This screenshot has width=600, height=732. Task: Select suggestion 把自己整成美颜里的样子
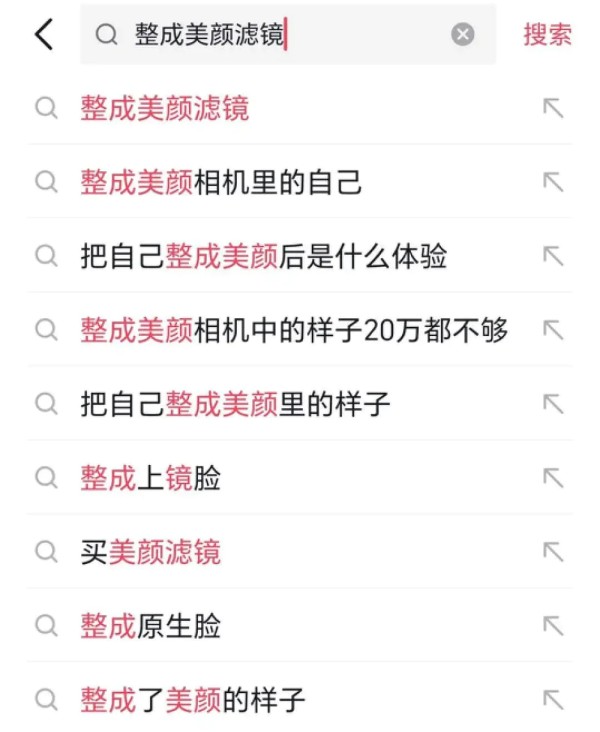[235, 404]
